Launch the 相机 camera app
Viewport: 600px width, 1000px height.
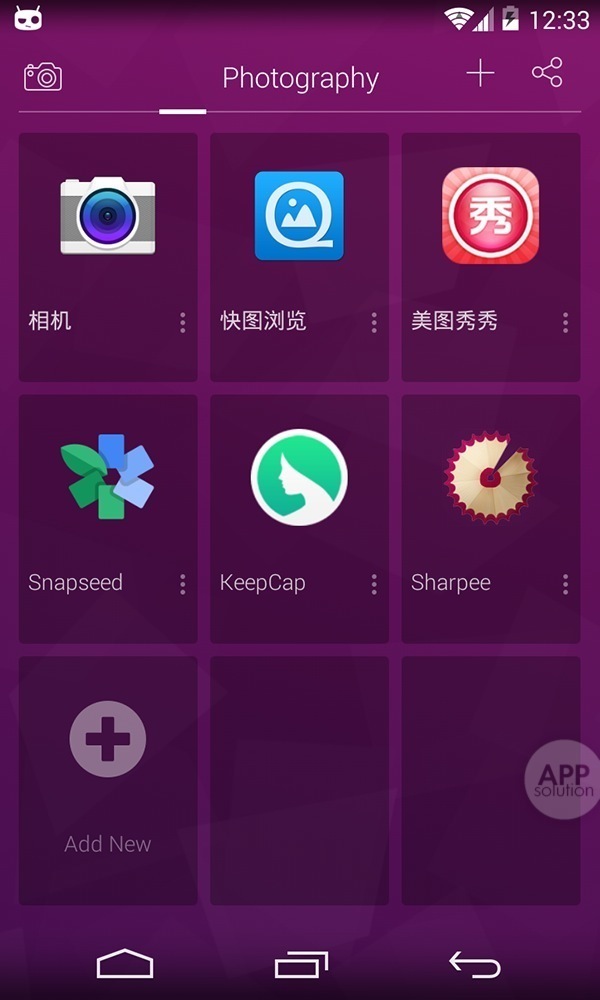point(108,216)
